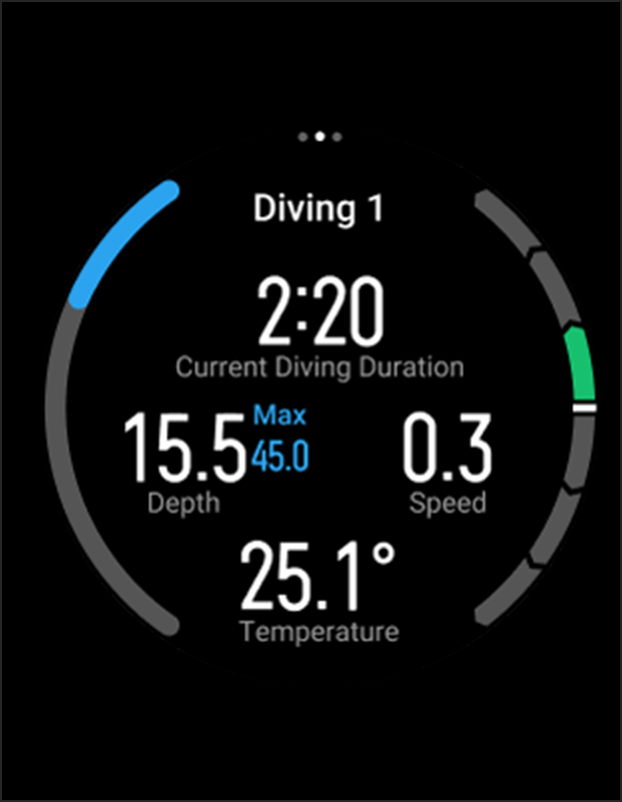The image size is (622, 802).
Task: Tap the page indicator dots above Diving 1
Action: [320, 136]
